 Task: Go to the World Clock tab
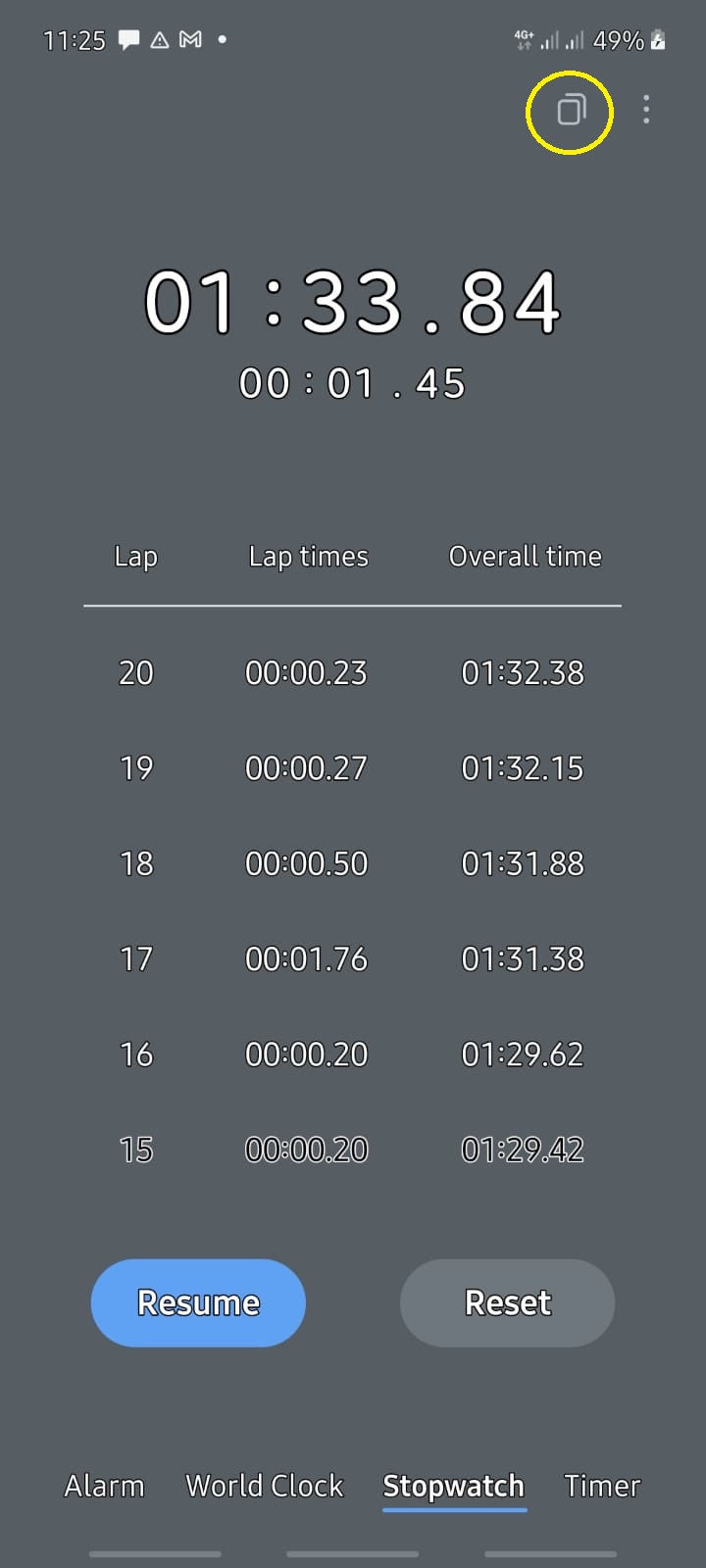tap(265, 1486)
